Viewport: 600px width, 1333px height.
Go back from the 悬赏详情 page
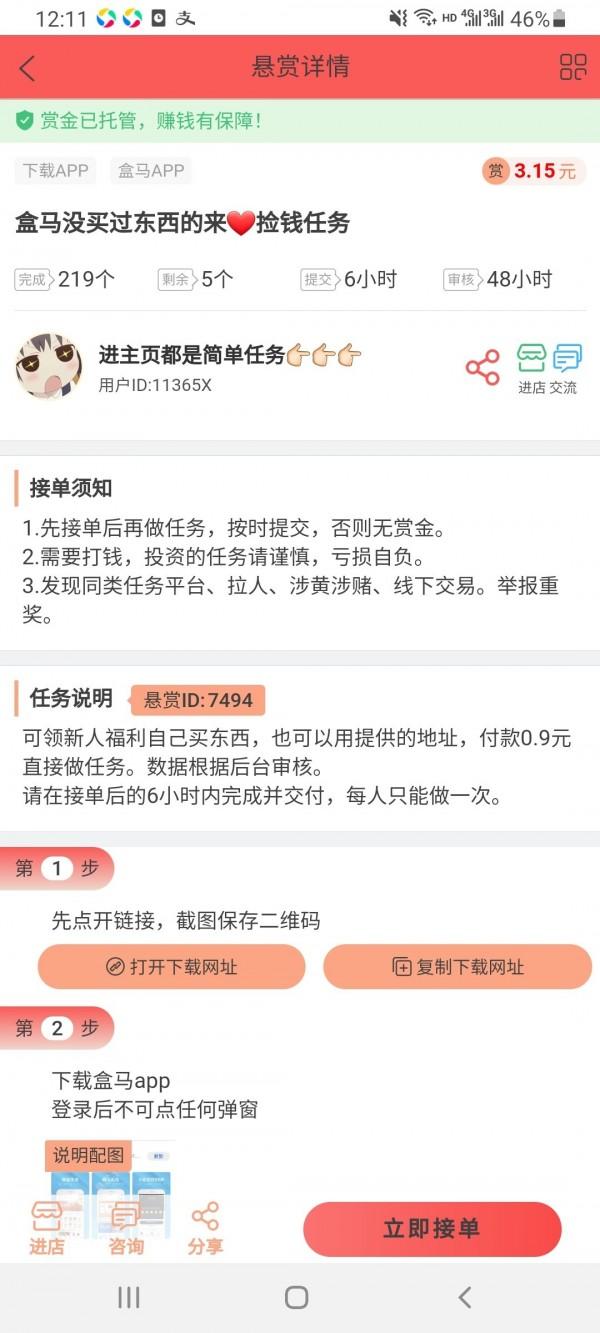click(27, 68)
